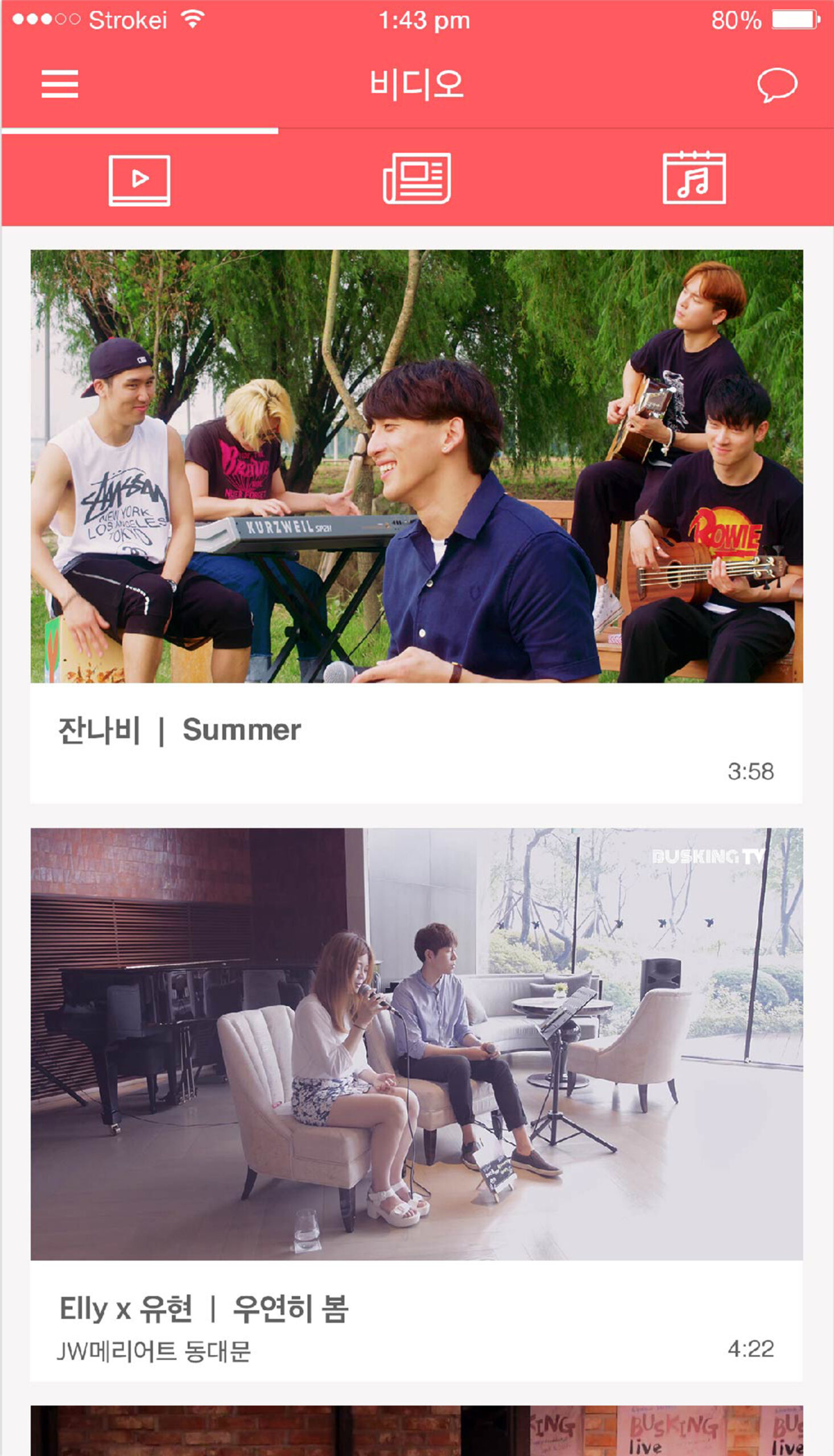The height and width of the screenshot is (1456, 834).
Task: Open the chat bubble messages
Action: point(777,85)
